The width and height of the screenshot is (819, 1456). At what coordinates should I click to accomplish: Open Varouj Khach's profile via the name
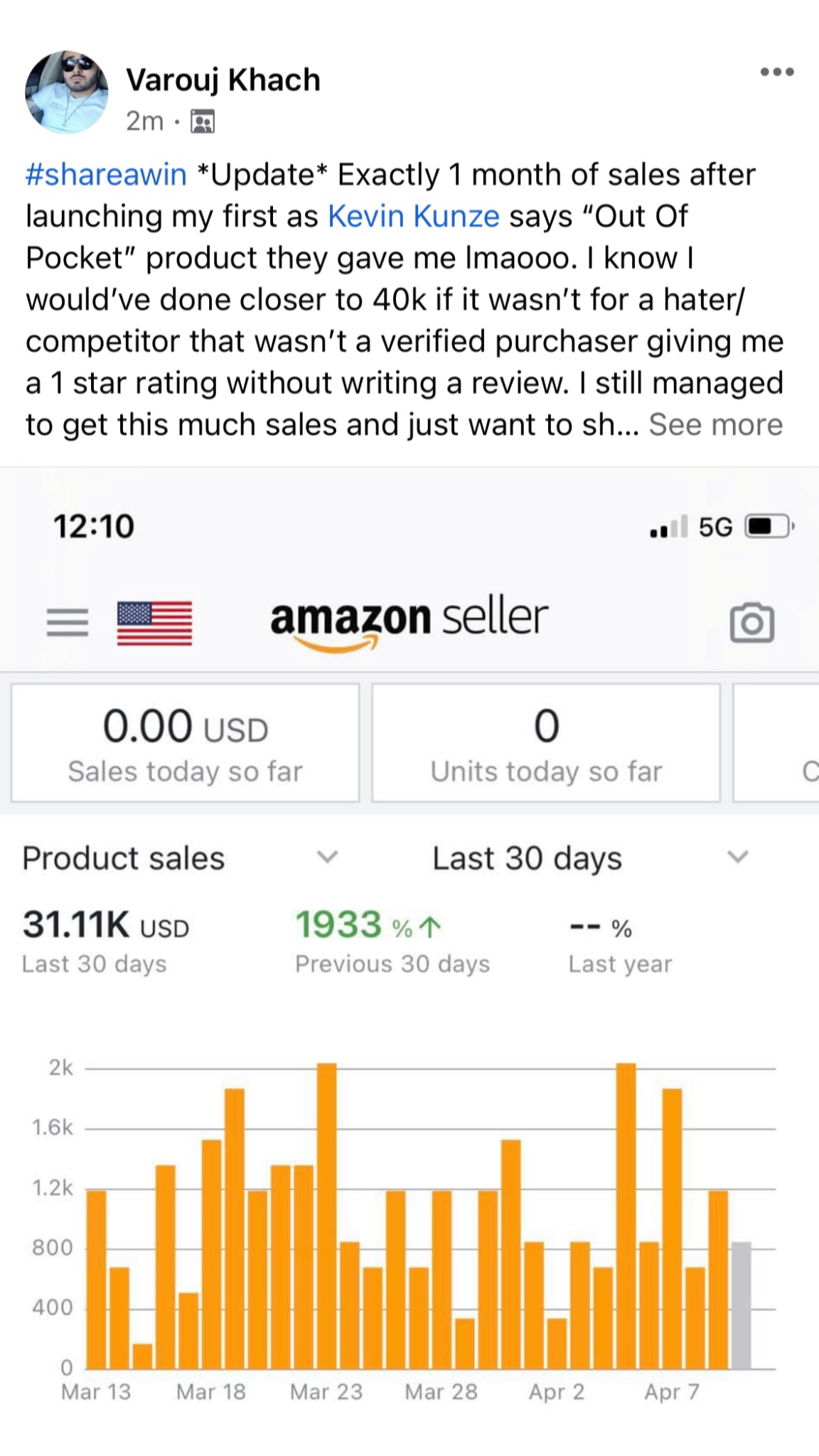click(x=223, y=80)
